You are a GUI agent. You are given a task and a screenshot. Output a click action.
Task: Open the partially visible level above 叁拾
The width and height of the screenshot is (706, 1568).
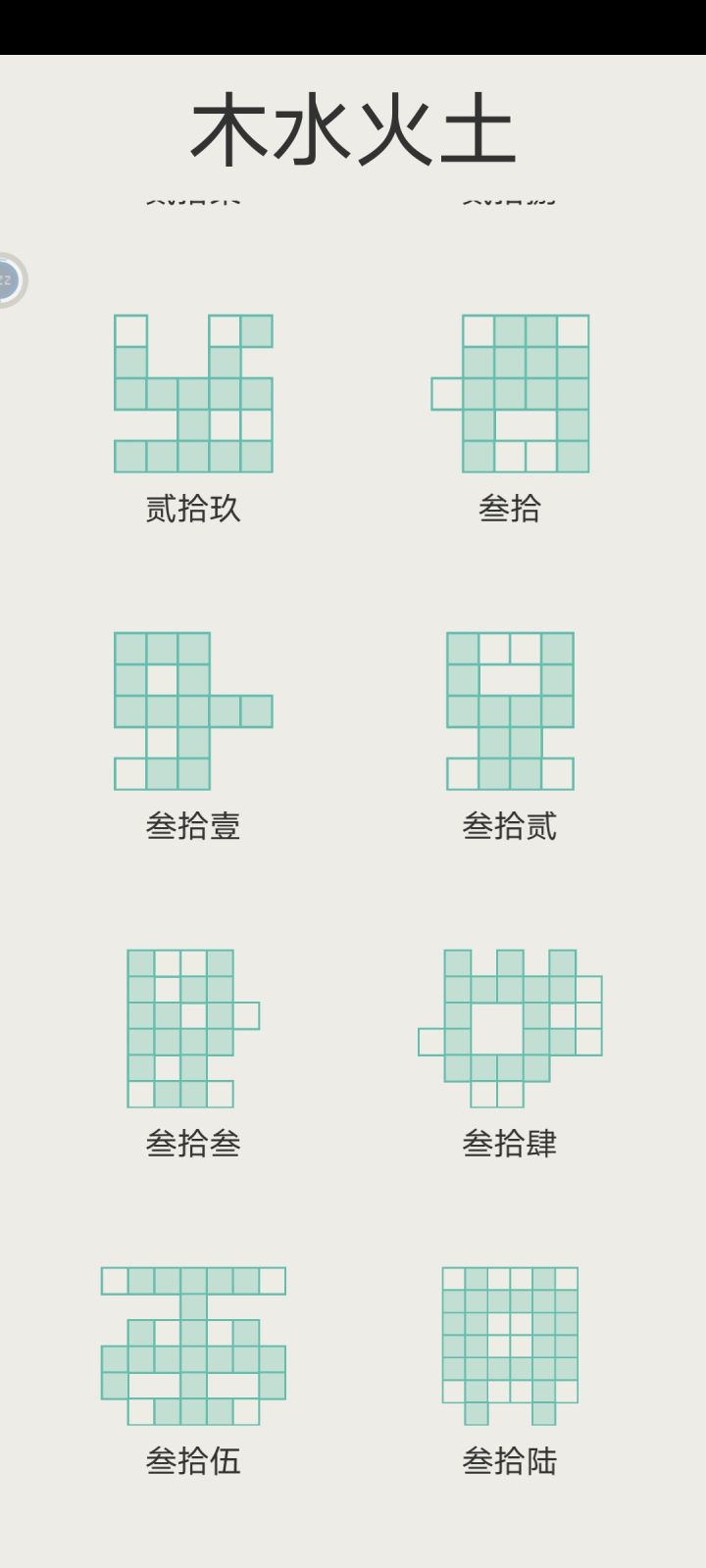pos(510,194)
